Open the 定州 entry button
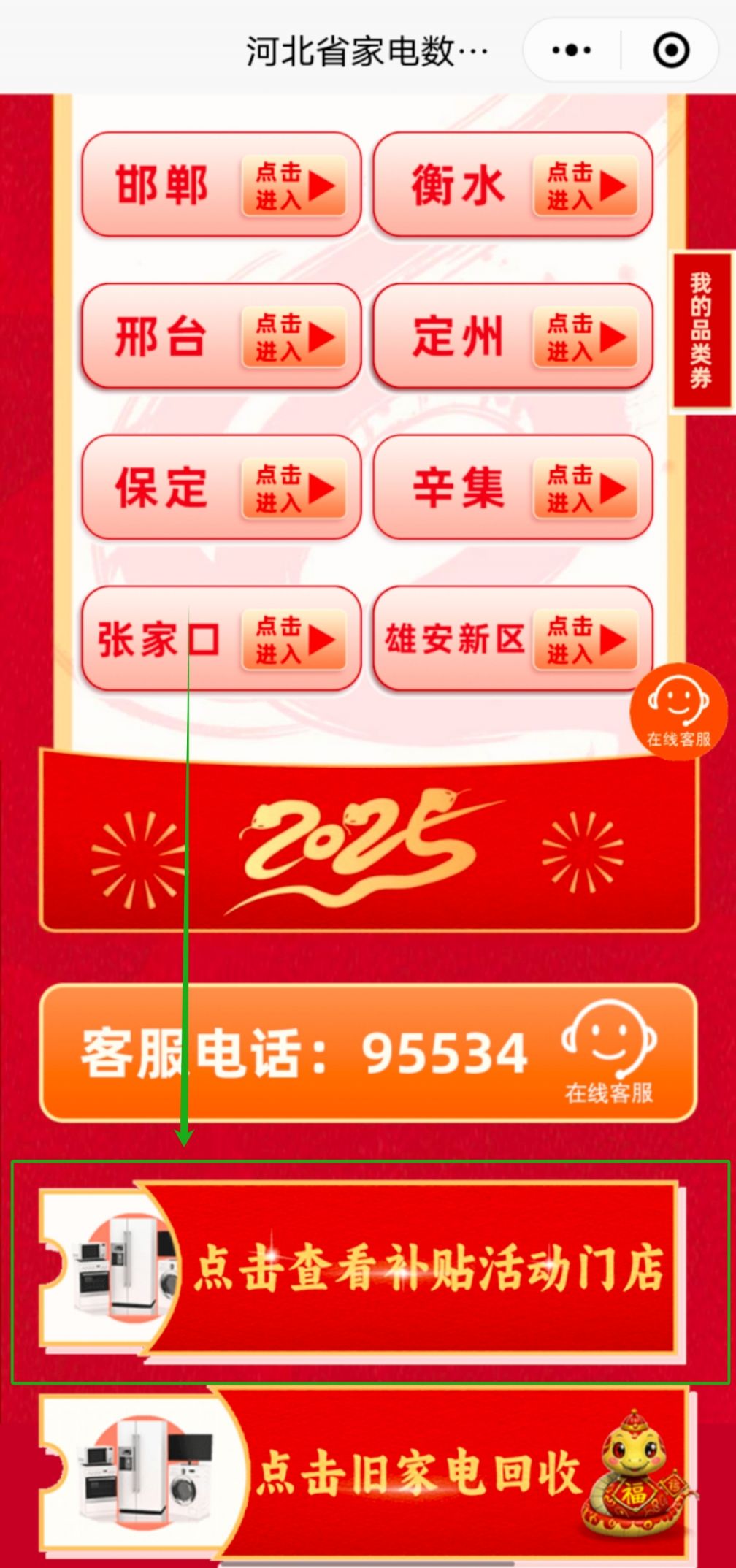 (513, 336)
